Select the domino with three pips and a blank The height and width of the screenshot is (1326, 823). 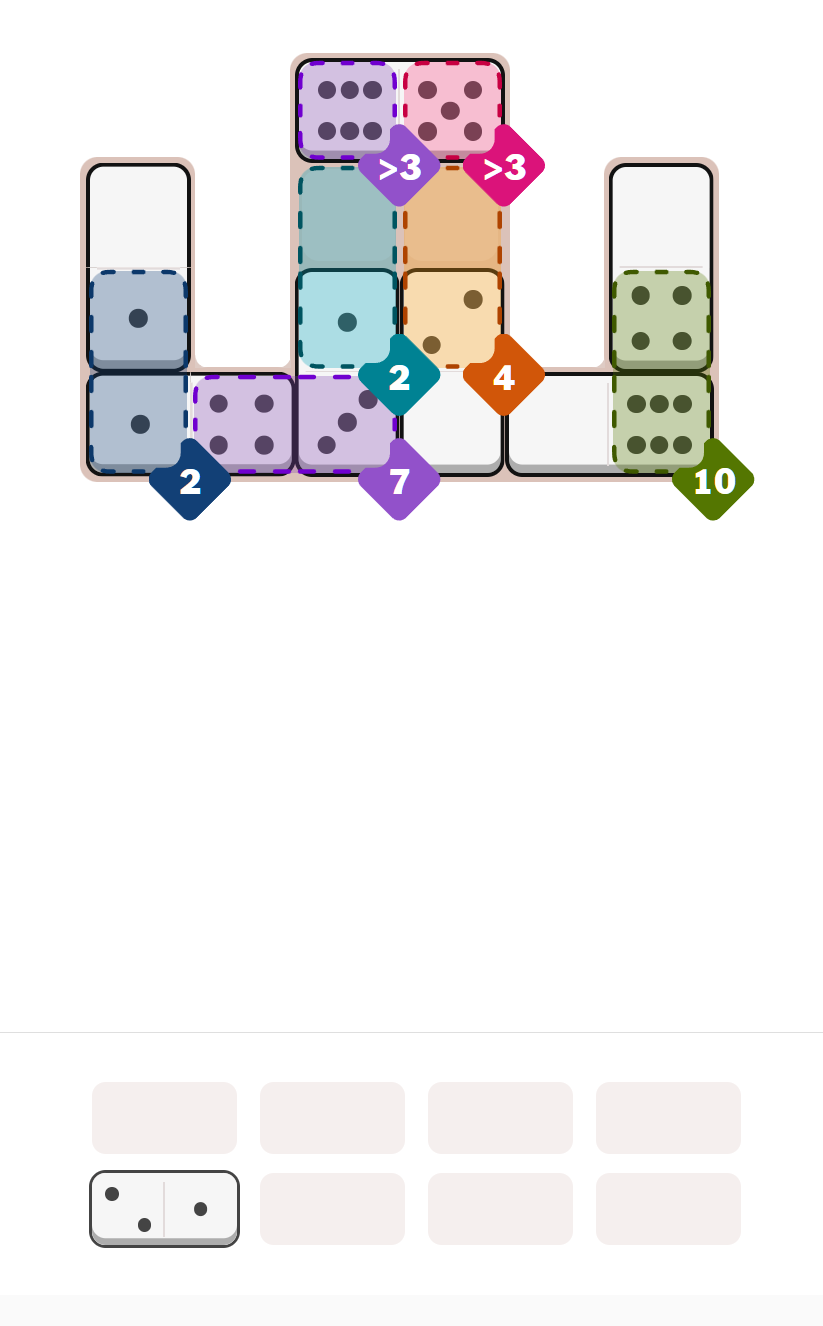(x=399, y=423)
